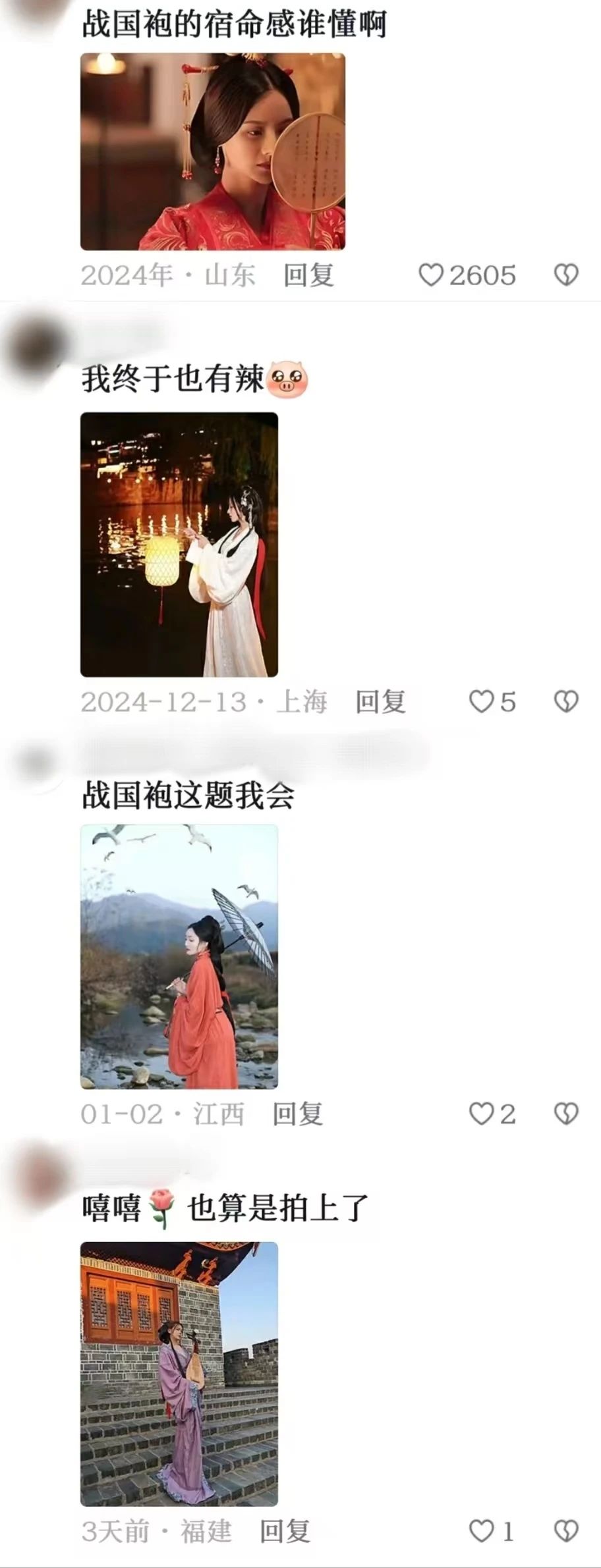The image size is (601, 1568).
Task: Like the 我终于也有辣 comment
Action: (481, 702)
